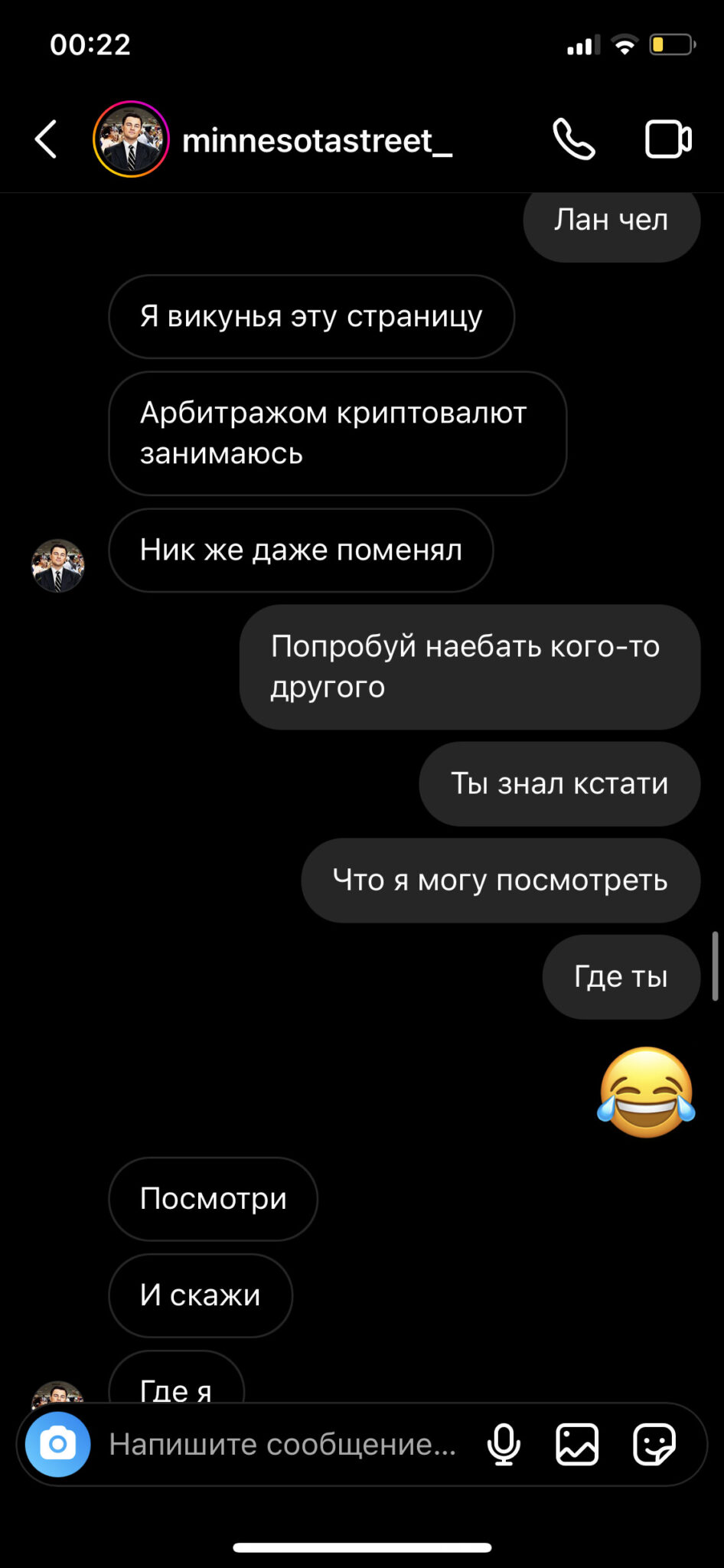Attach a photo from the gallery
Screen dimensions: 724x1568
(x=577, y=1444)
